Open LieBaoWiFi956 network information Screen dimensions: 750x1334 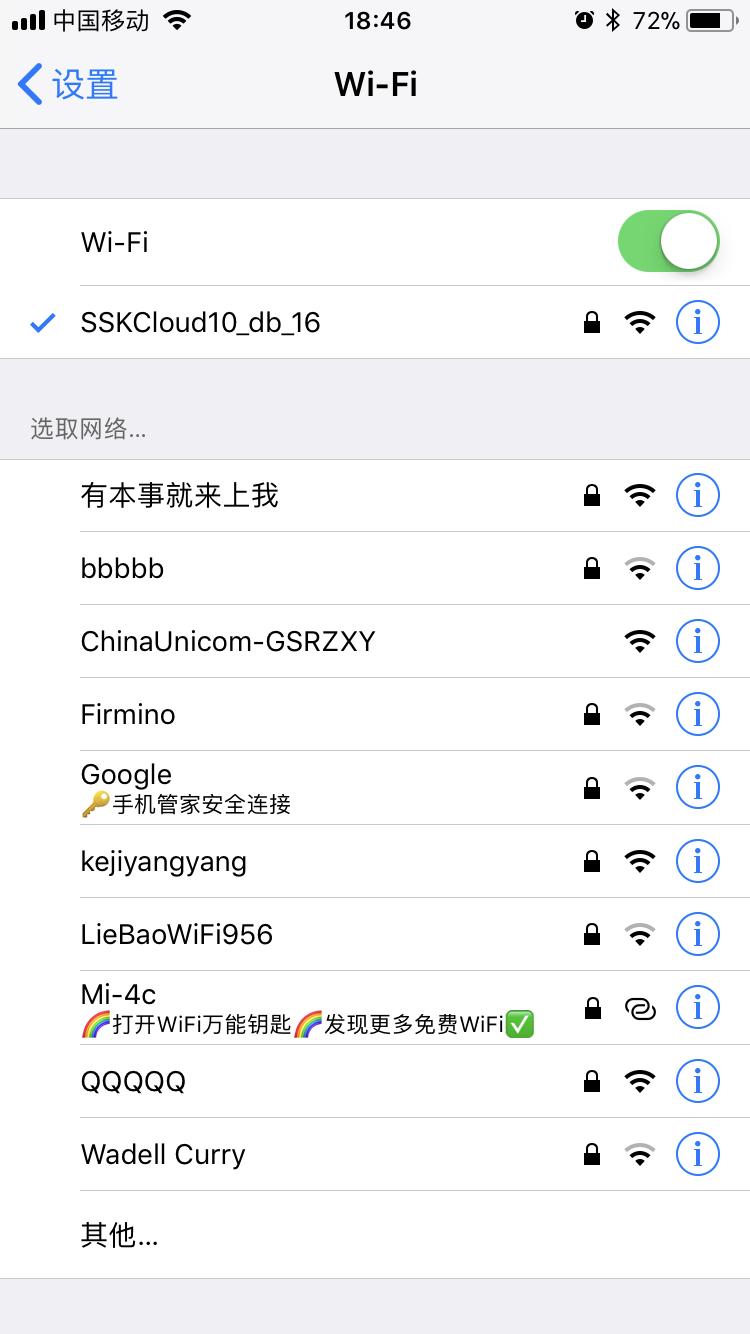pos(698,934)
